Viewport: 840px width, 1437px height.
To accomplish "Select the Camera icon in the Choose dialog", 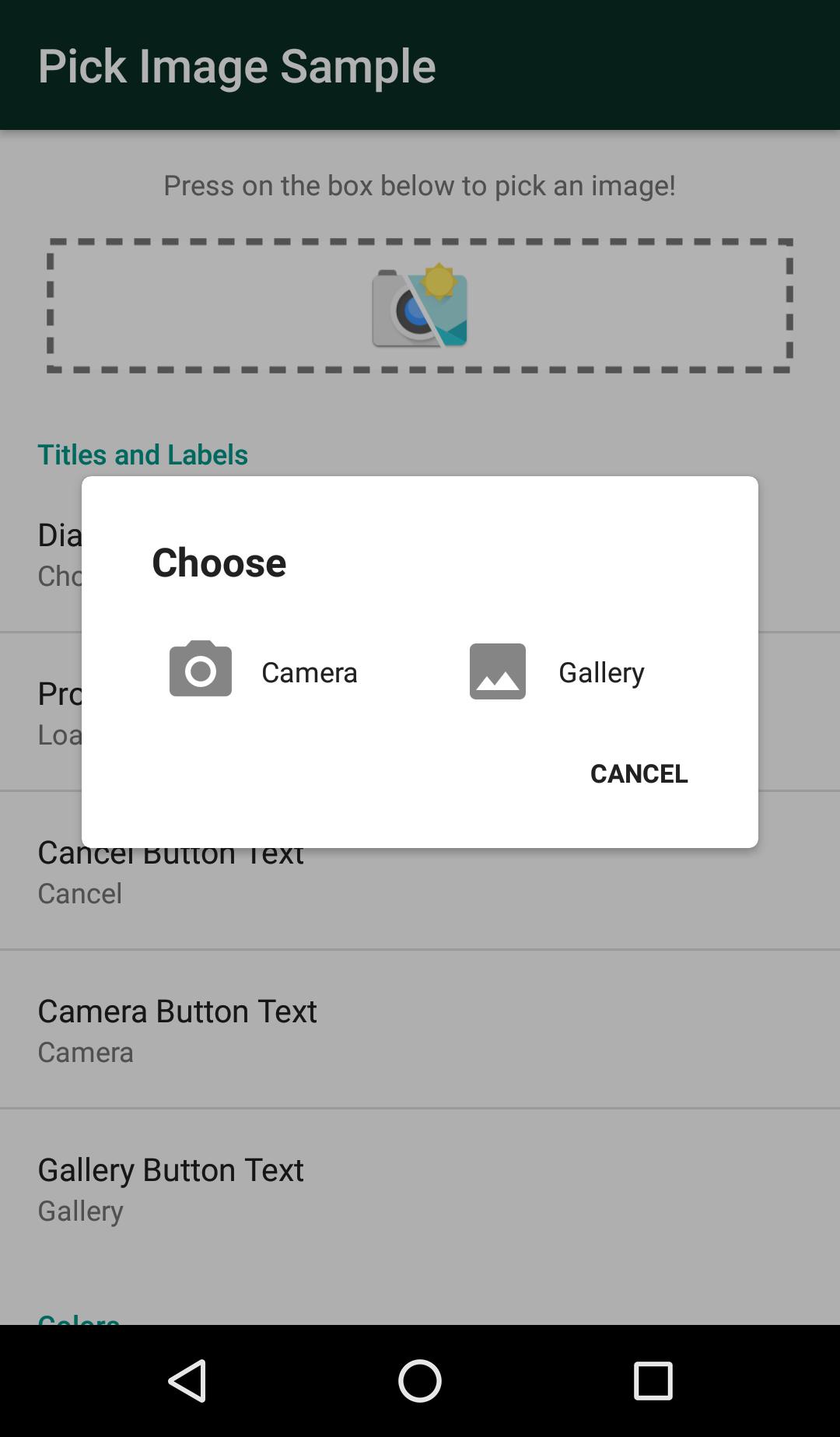I will [199, 671].
